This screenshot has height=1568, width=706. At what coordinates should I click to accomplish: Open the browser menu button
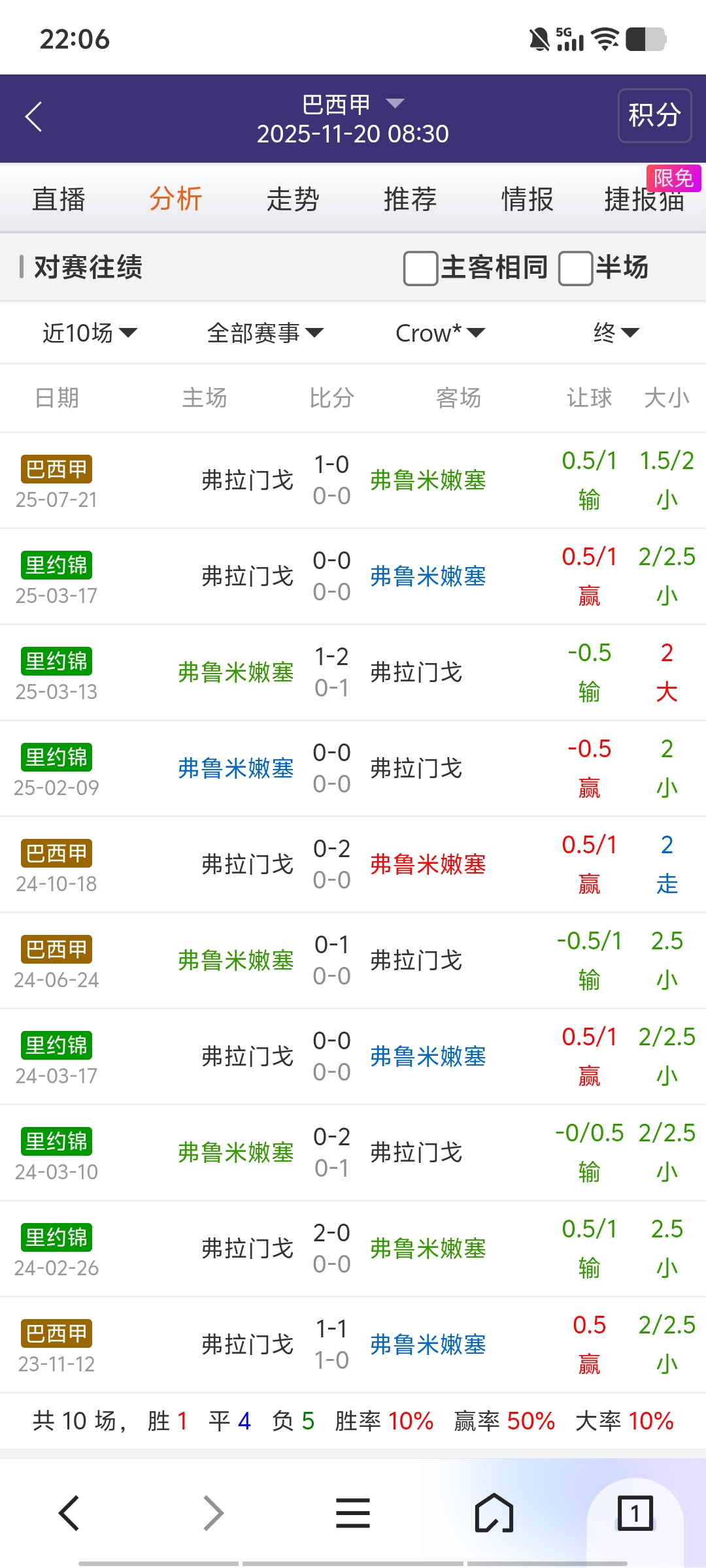pyautogui.click(x=353, y=1513)
